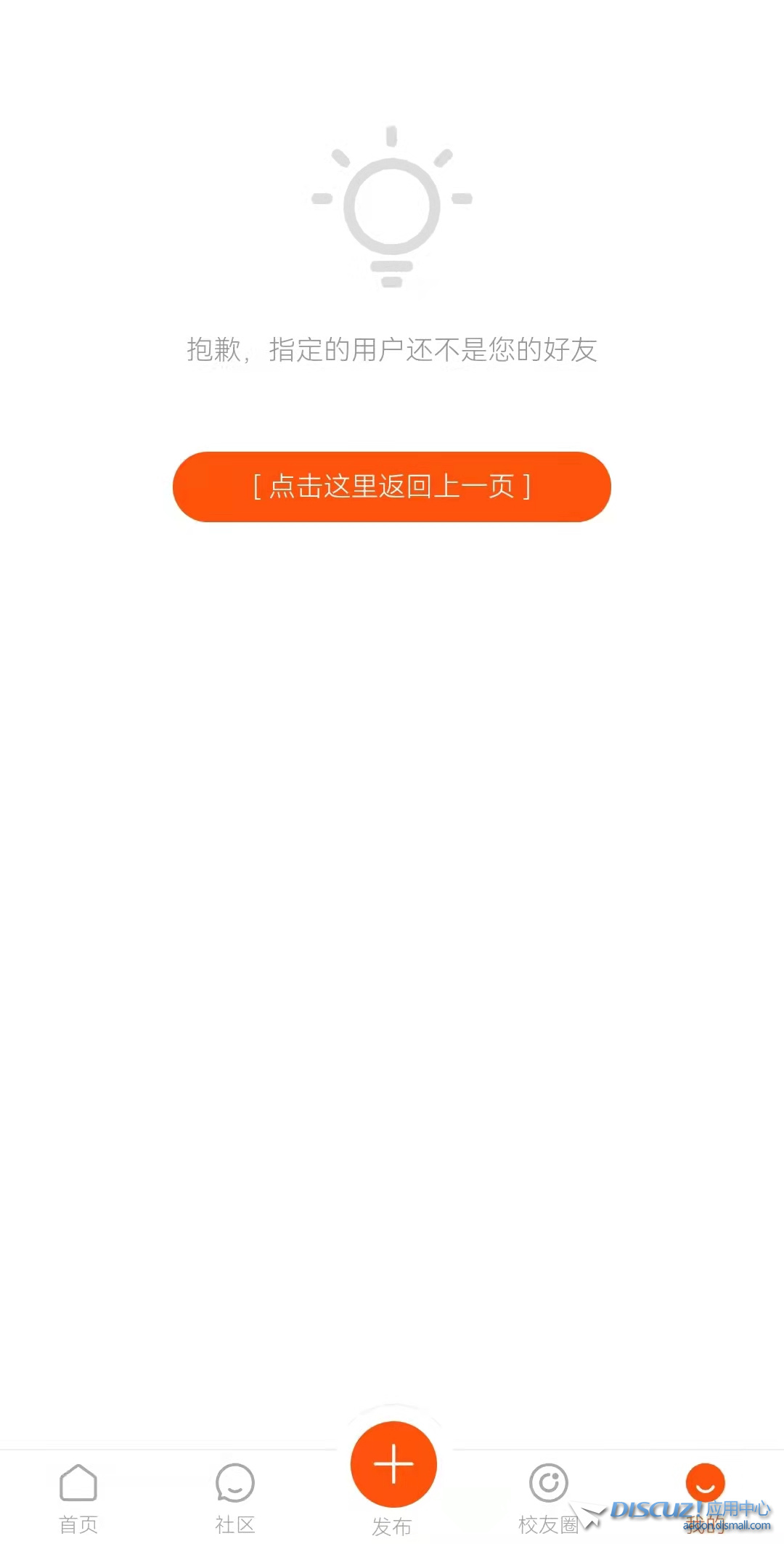This screenshot has height=1544, width=784.
Task: Switch to the 首页 home tab
Action: click(78, 1498)
